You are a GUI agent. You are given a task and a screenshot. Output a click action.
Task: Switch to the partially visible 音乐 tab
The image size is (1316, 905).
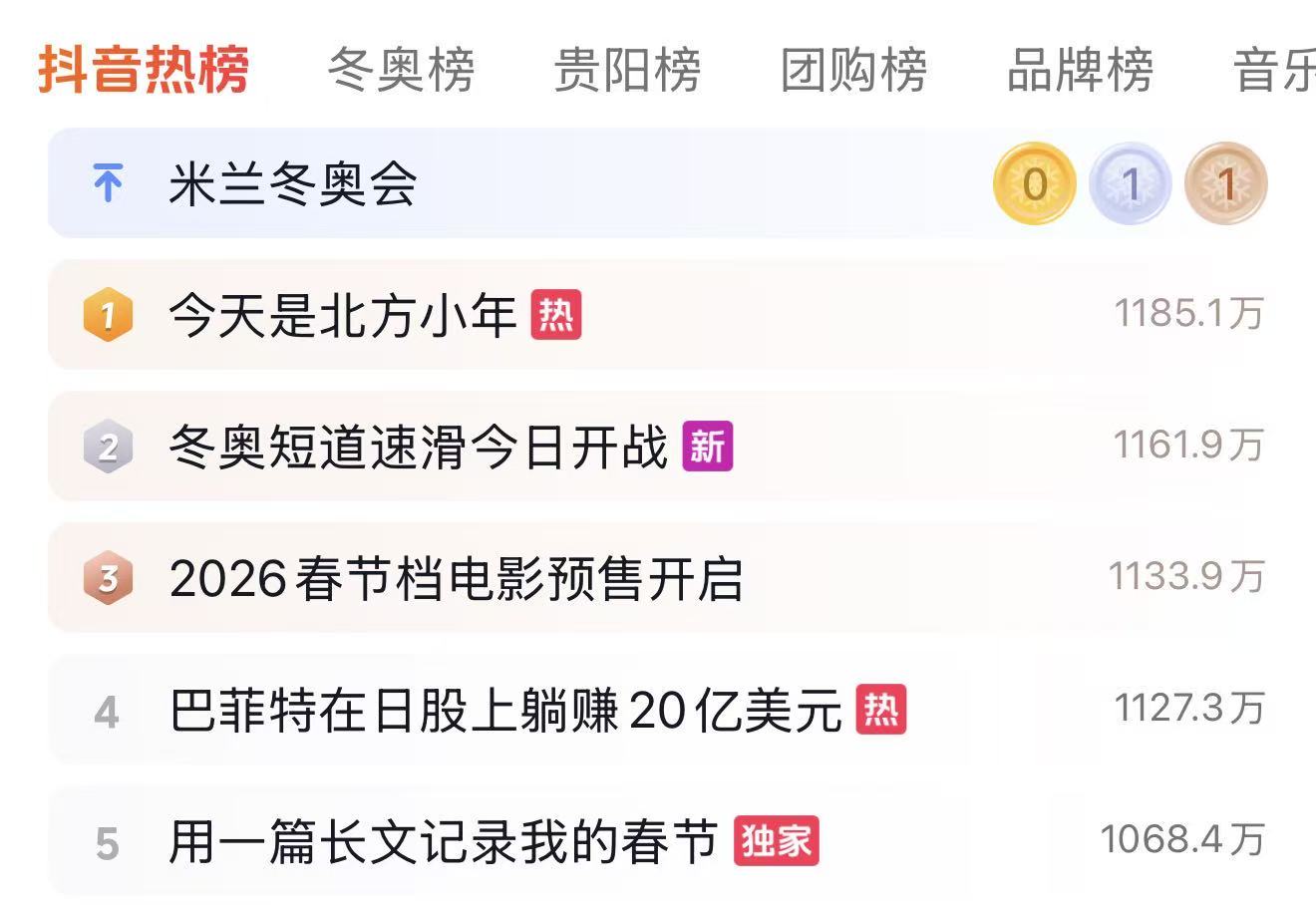tap(1274, 72)
